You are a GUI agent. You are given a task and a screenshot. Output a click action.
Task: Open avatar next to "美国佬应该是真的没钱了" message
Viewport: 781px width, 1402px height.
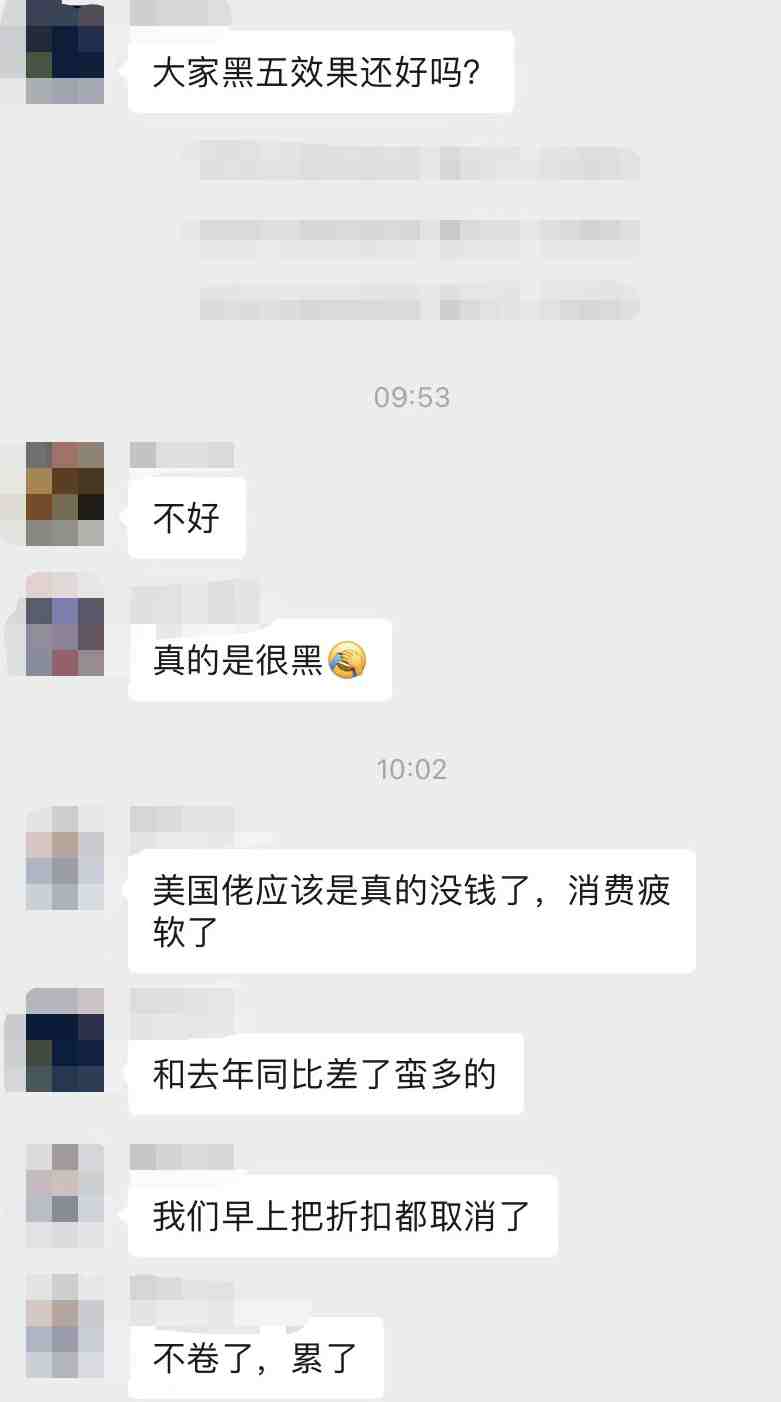[x=65, y=857]
